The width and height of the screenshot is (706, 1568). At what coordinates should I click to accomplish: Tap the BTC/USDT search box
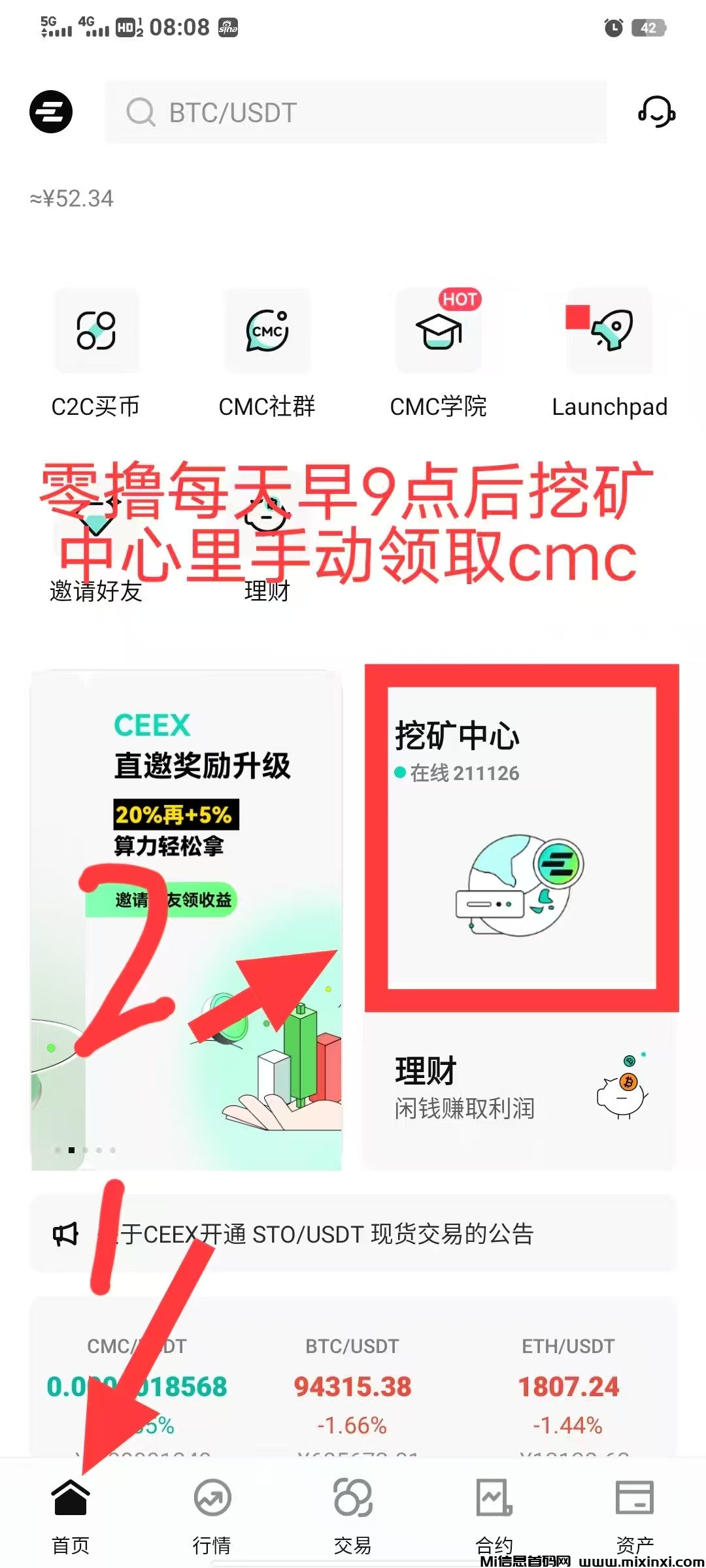click(356, 112)
